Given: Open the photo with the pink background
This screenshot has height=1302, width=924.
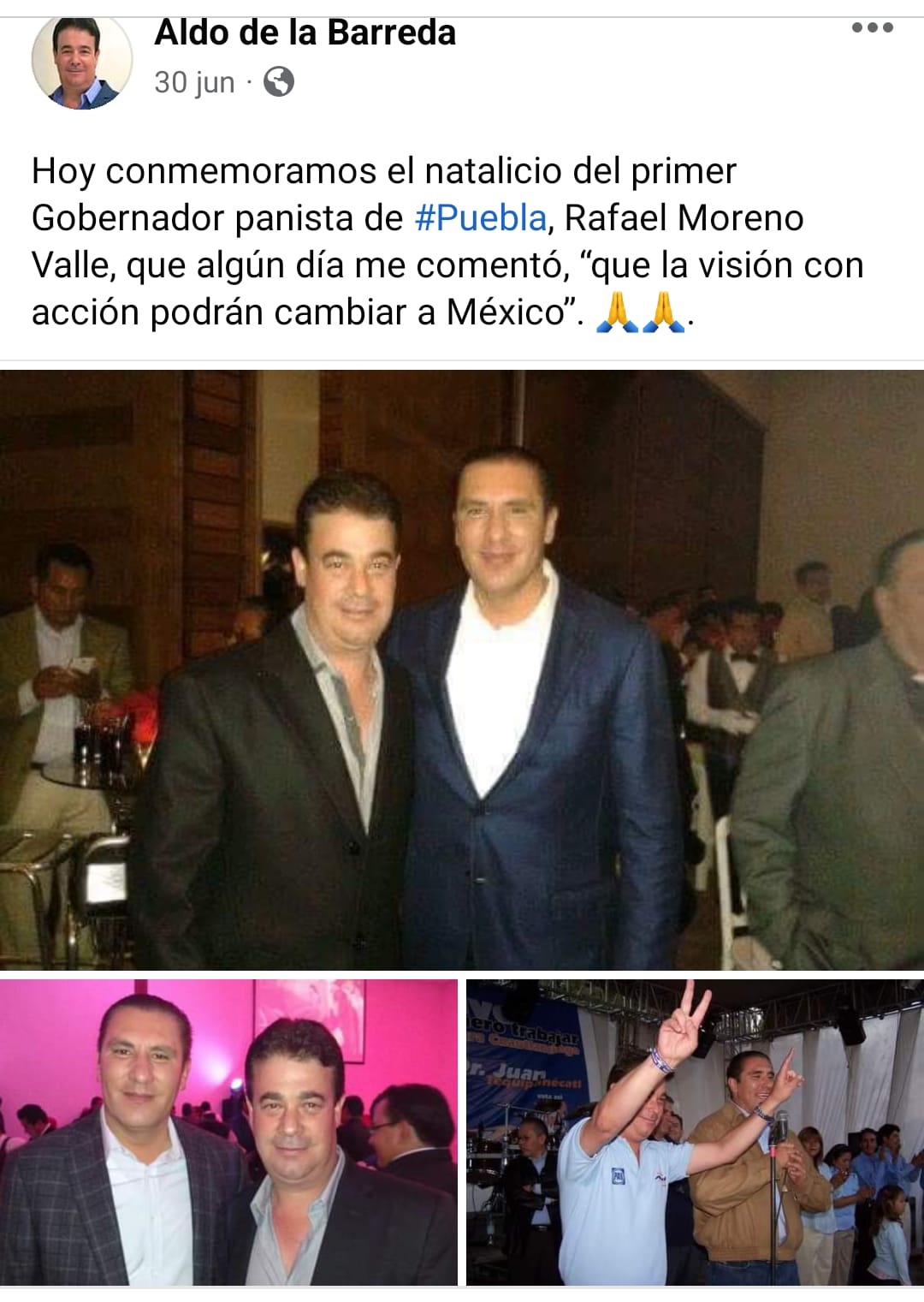Looking at the screenshot, I should [228, 1132].
